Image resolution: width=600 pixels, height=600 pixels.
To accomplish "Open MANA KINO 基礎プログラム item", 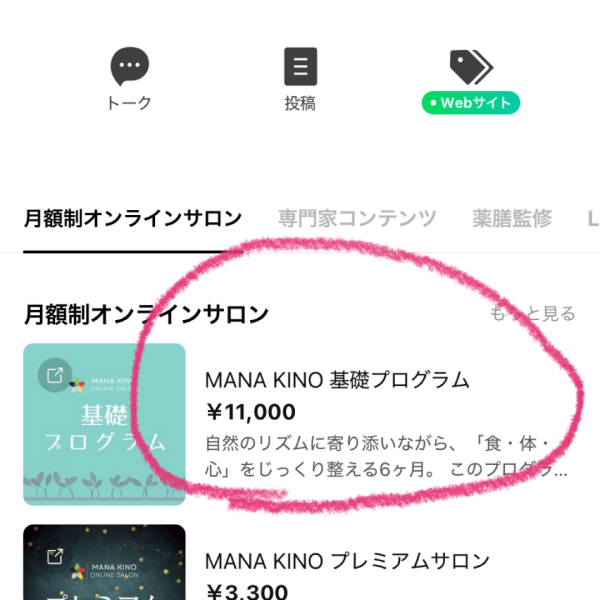I will point(336,381).
